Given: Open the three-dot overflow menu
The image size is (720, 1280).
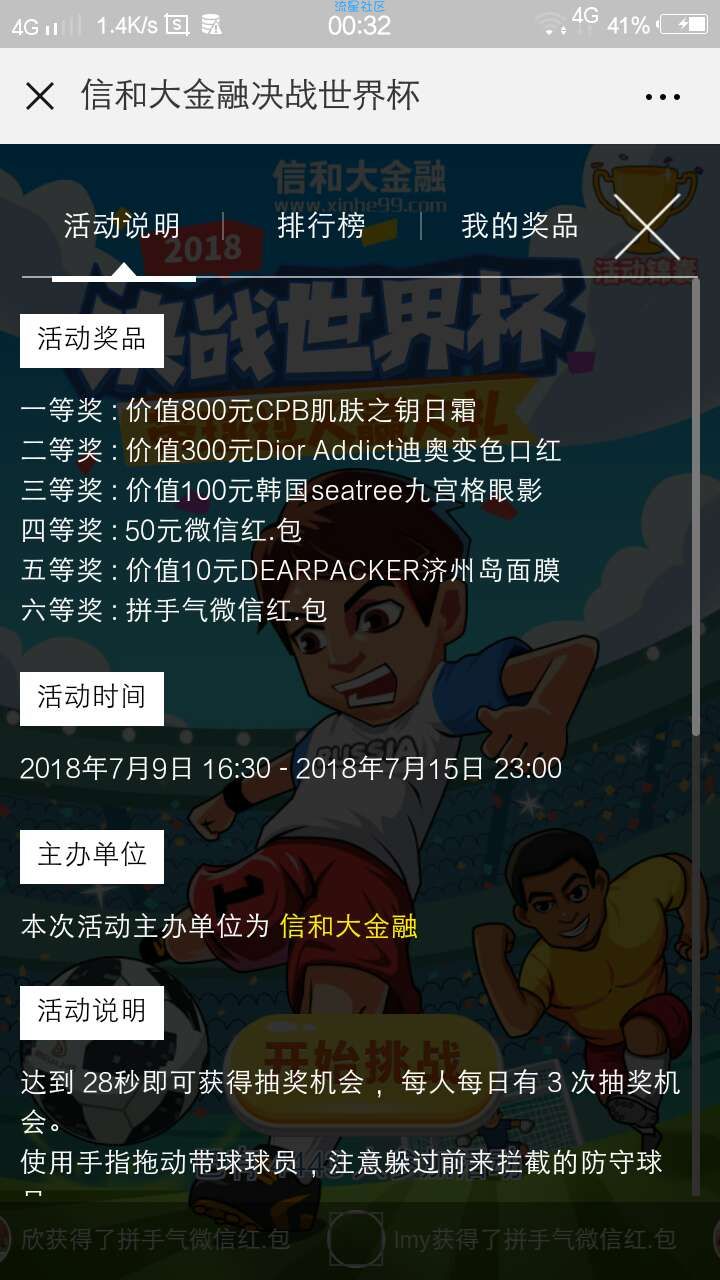Looking at the screenshot, I should click(662, 97).
